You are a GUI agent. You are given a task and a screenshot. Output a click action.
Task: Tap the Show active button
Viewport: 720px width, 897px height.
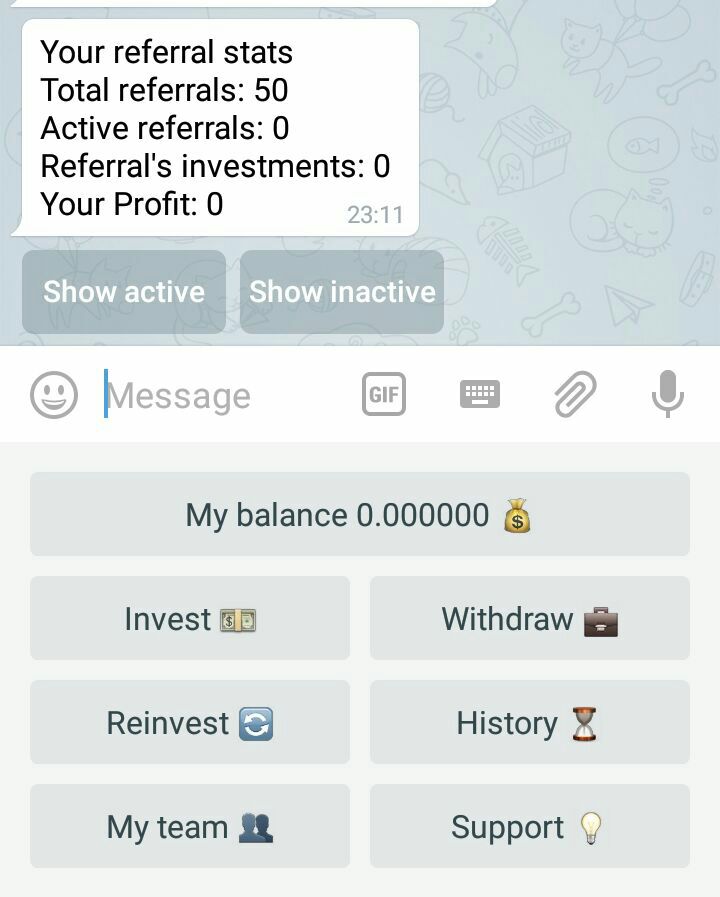click(x=124, y=292)
